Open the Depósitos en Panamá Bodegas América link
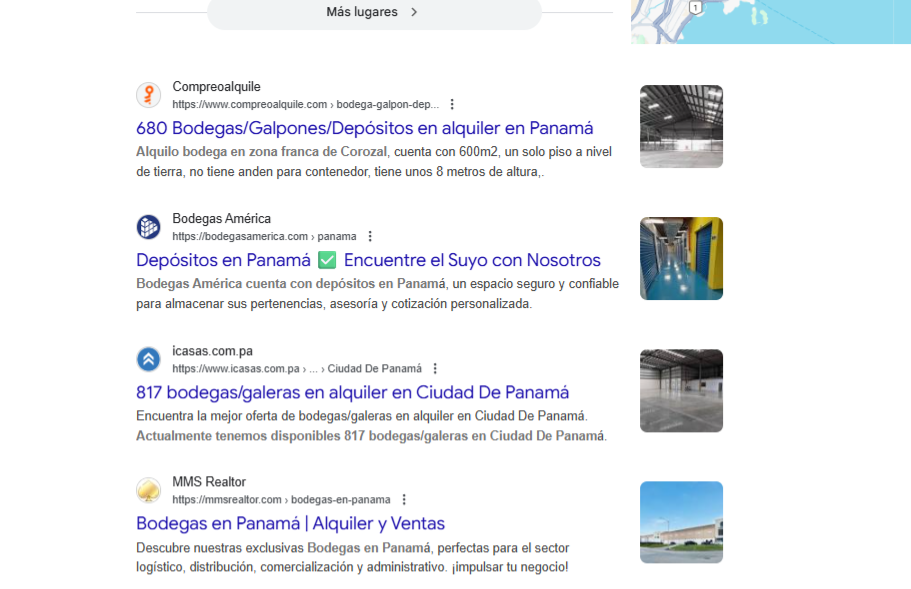Image resolution: width=911 pixels, height=589 pixels. point(368,260)
